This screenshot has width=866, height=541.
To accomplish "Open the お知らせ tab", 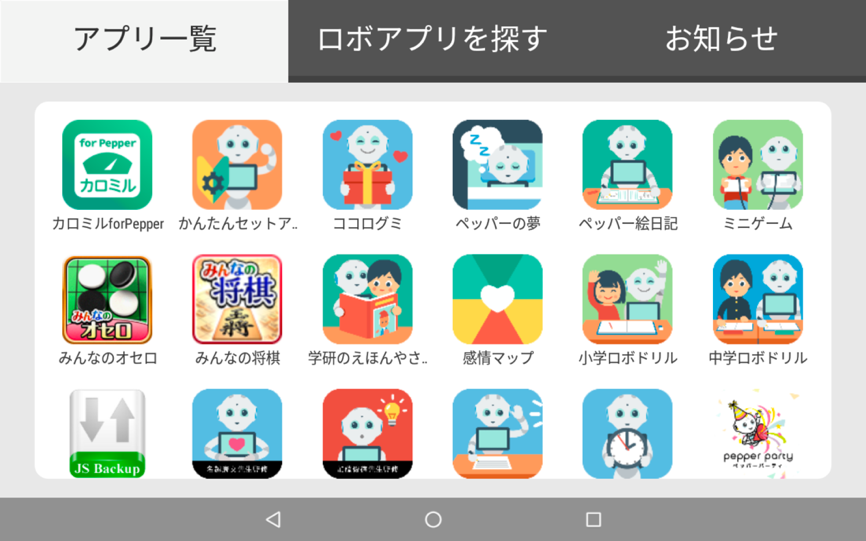I will [x=721, y=40].
